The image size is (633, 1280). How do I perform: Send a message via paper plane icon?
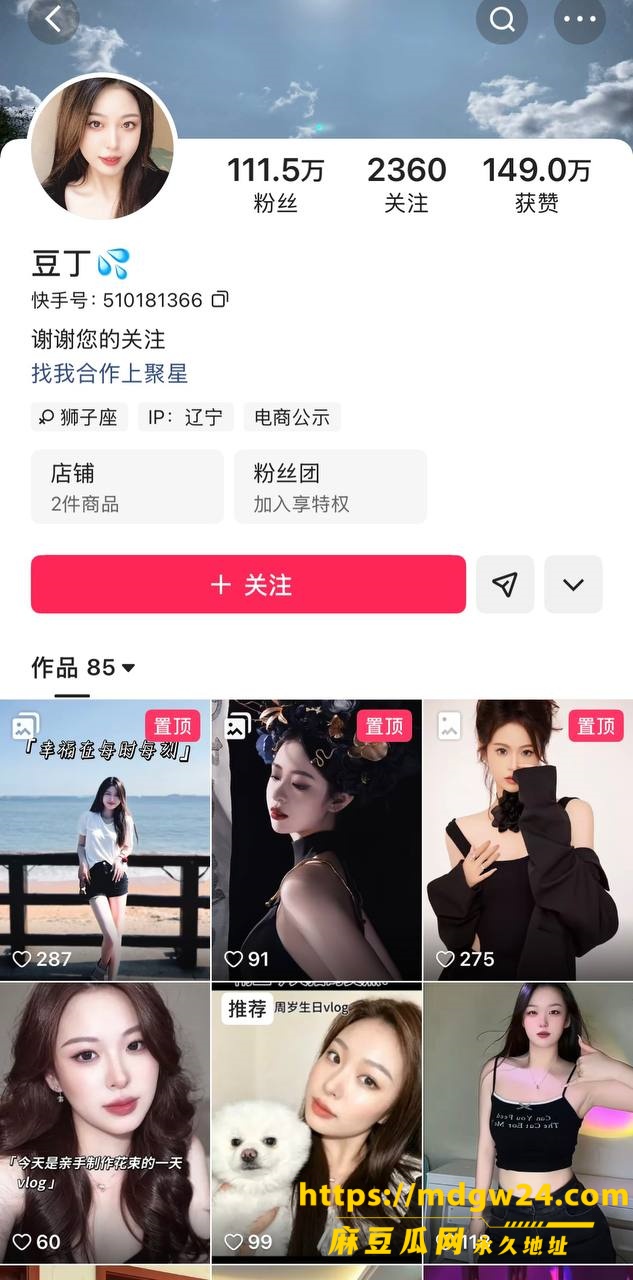pyautogui.click(x=505, y=584)
